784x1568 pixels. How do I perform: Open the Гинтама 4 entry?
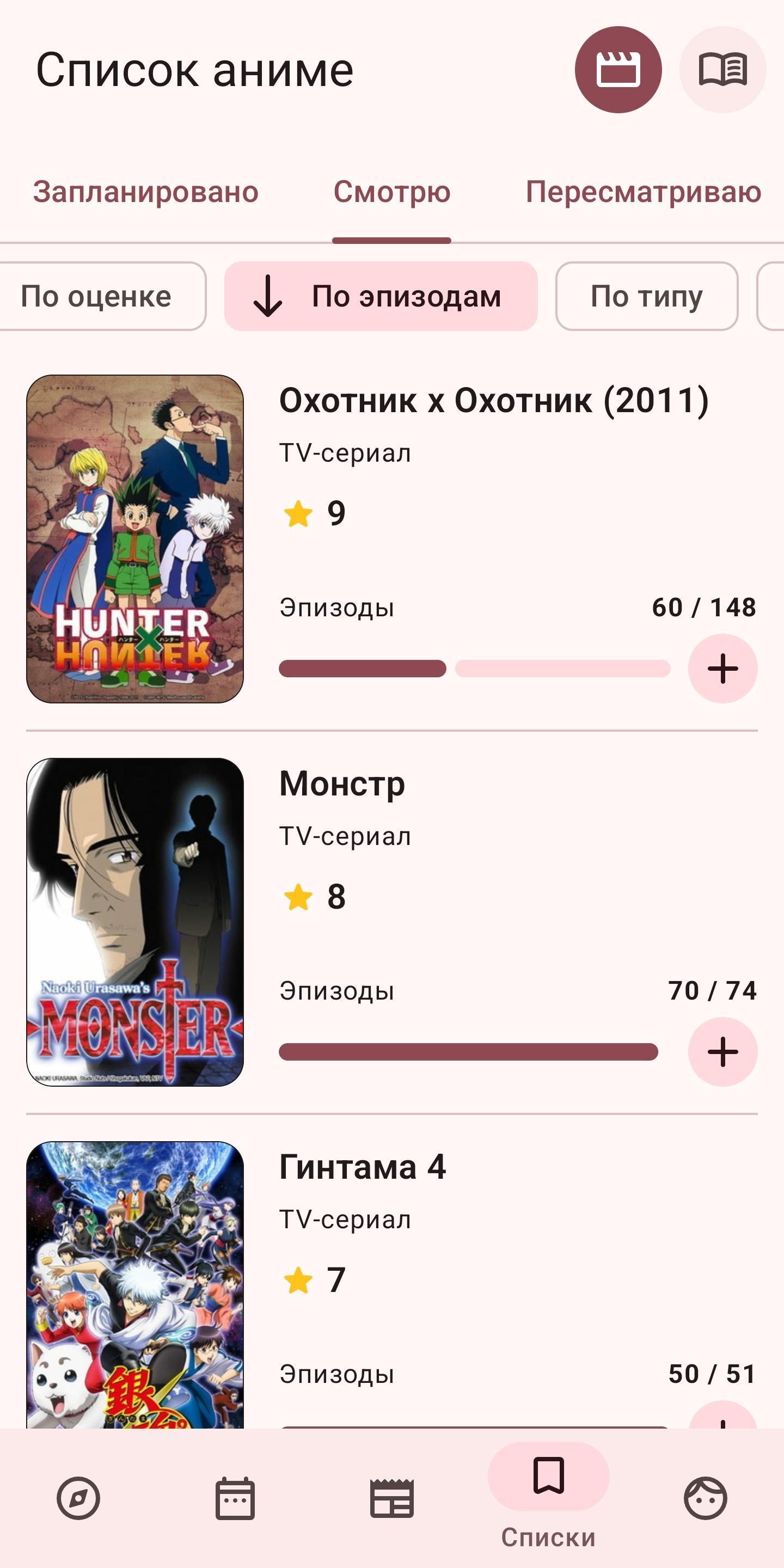[x=362, y=1167]
